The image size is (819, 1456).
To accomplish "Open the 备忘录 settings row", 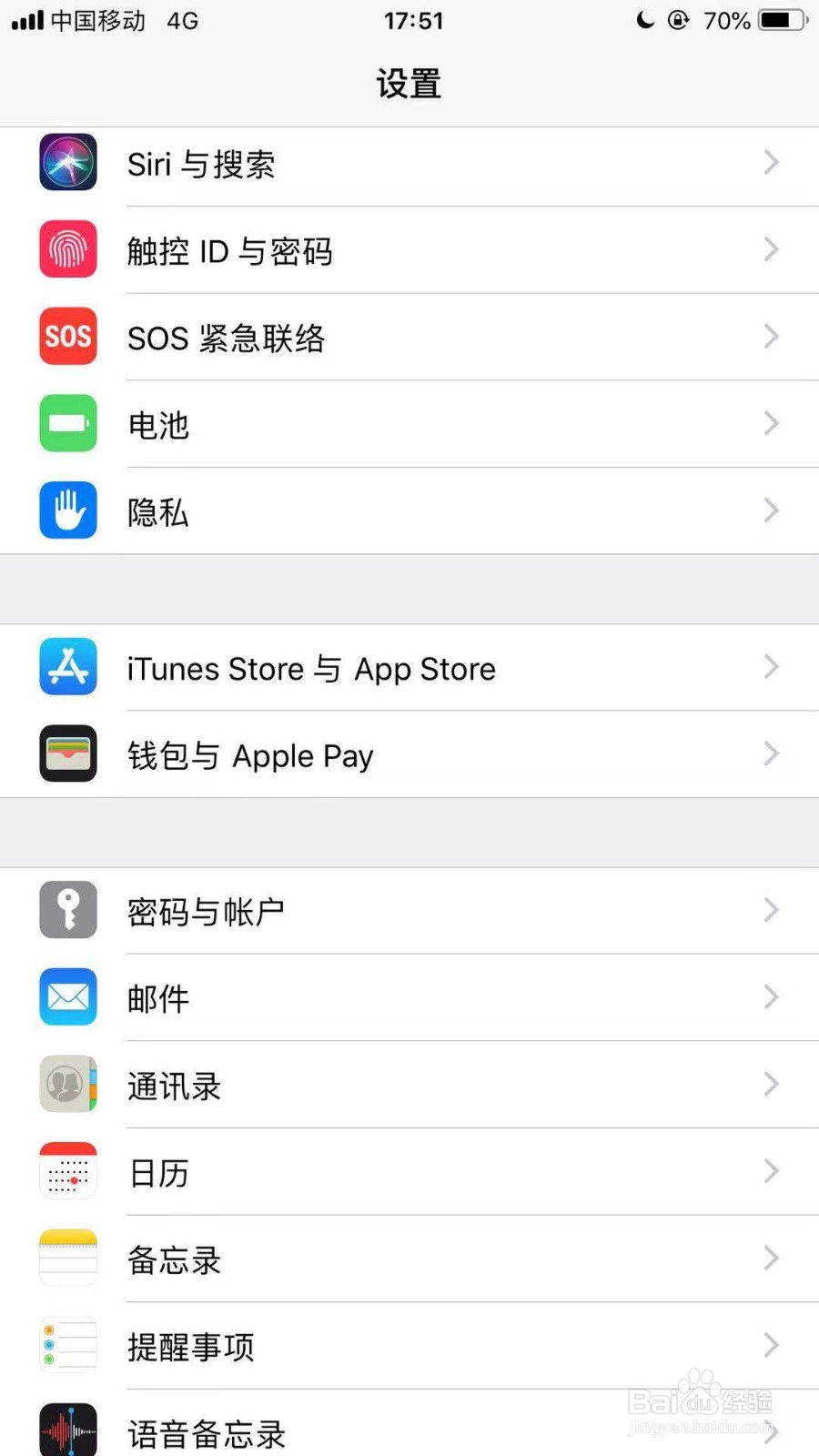I will click(x=409, y=1259).
